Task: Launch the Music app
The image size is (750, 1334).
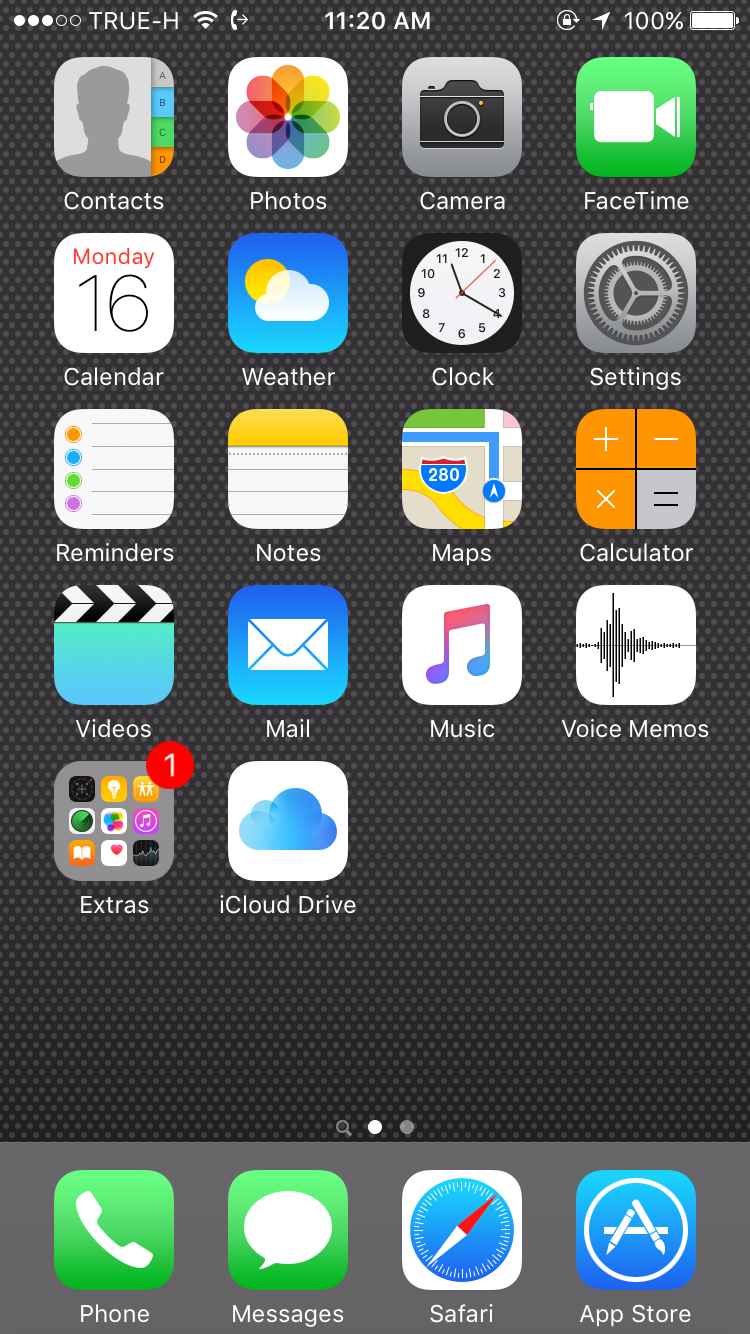Action: [x=462, y=645]
